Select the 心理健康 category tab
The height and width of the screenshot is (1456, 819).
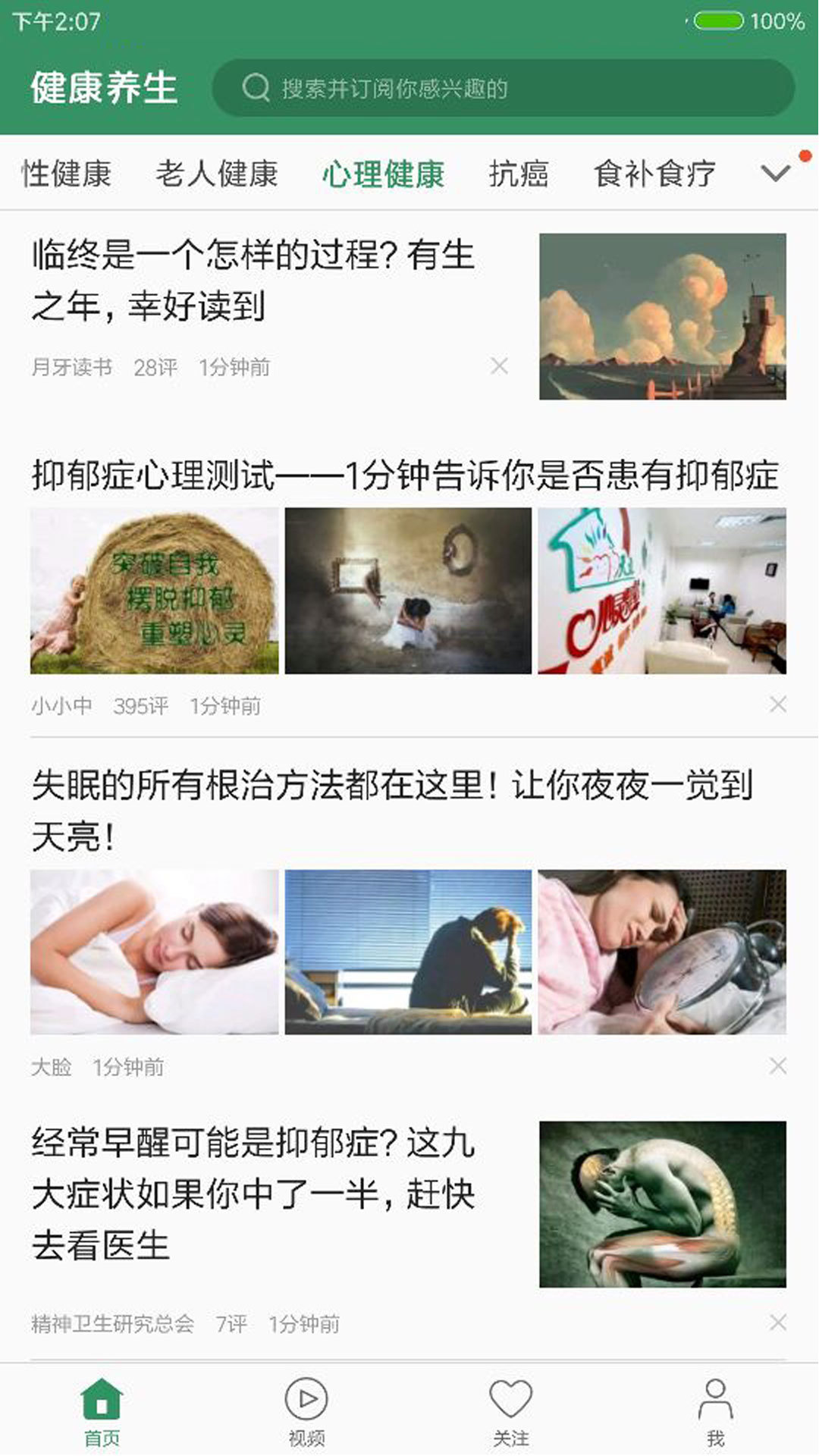(x=383, y=174)
